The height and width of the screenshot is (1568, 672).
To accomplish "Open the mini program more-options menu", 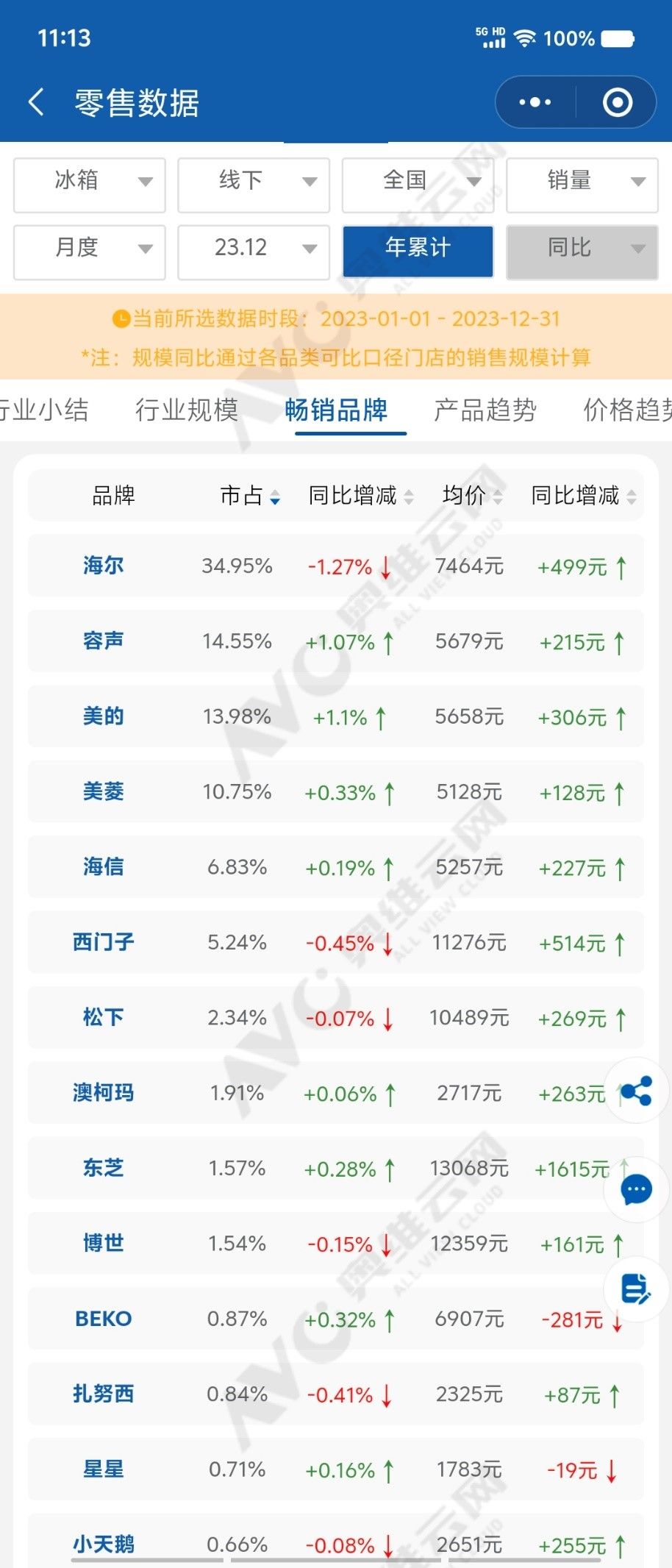I will point(535,102).
